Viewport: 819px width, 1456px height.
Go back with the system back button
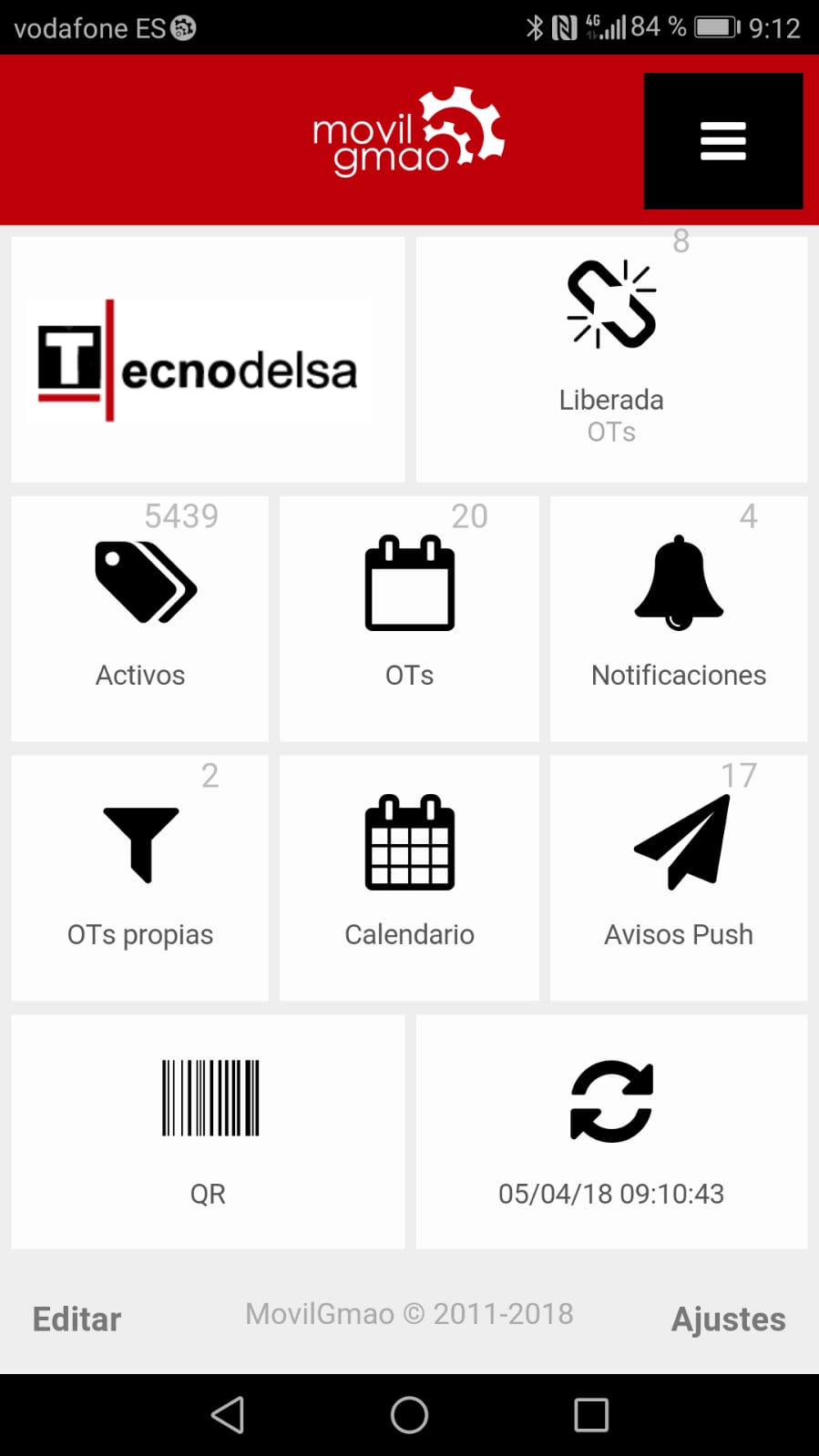(x=228, y=1415)
